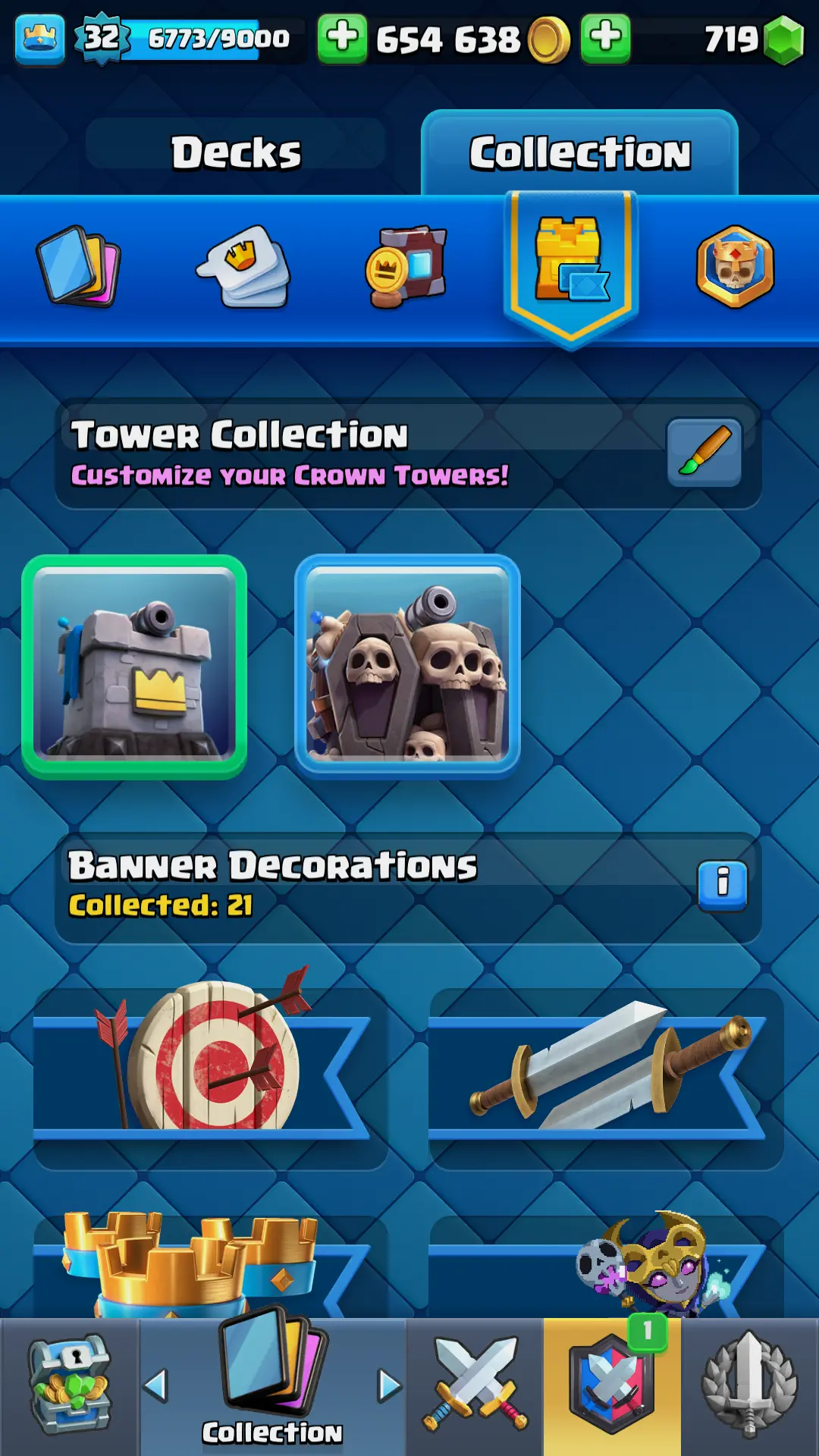Image resolution: width=819 pixels, height=1456 pixels.
Task: Open the shop chest tab
Action: tap(69, 1386)
